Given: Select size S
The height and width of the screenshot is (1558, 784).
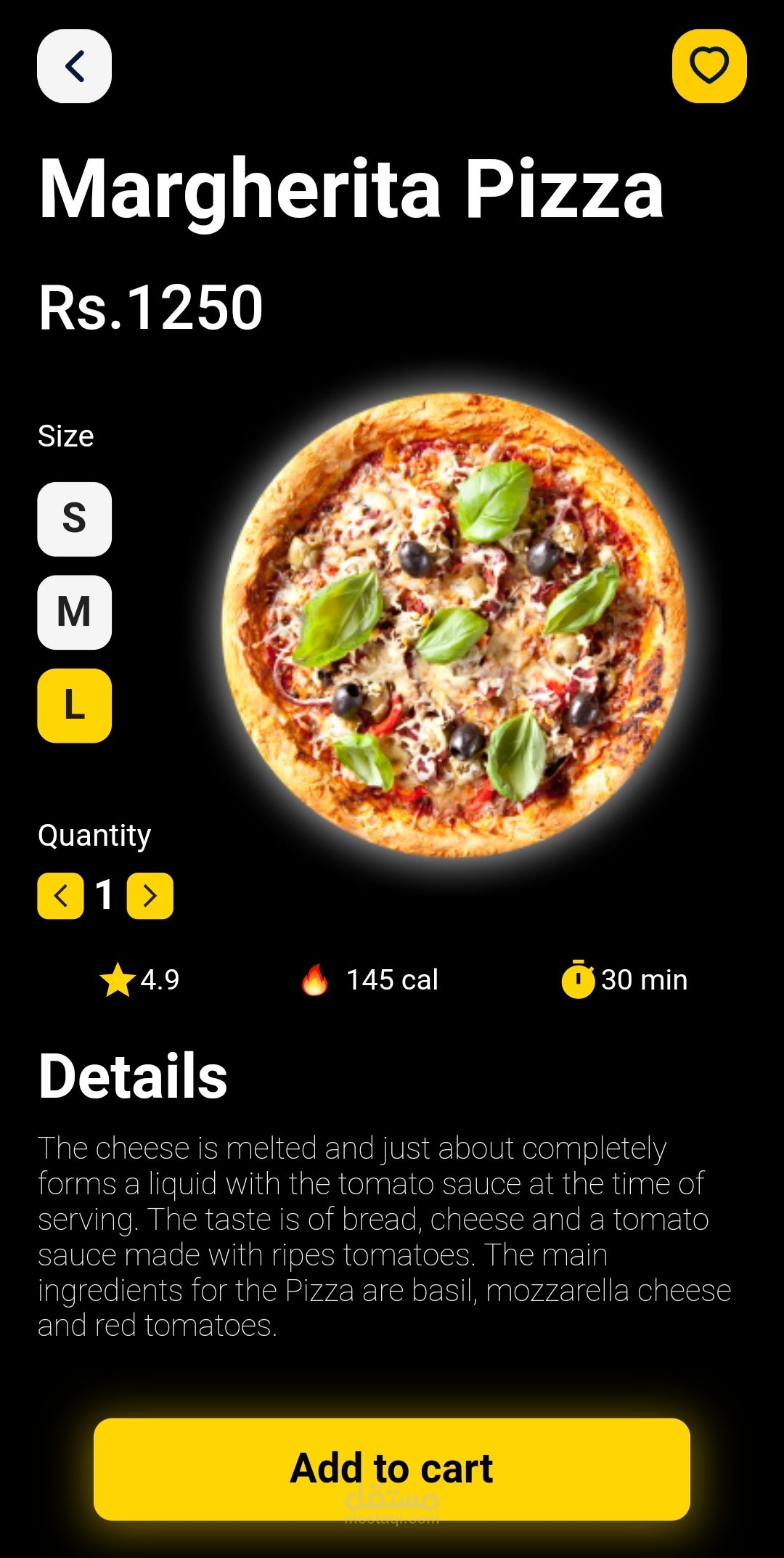Looking at the screenshot, I should (x=74, y=519).
